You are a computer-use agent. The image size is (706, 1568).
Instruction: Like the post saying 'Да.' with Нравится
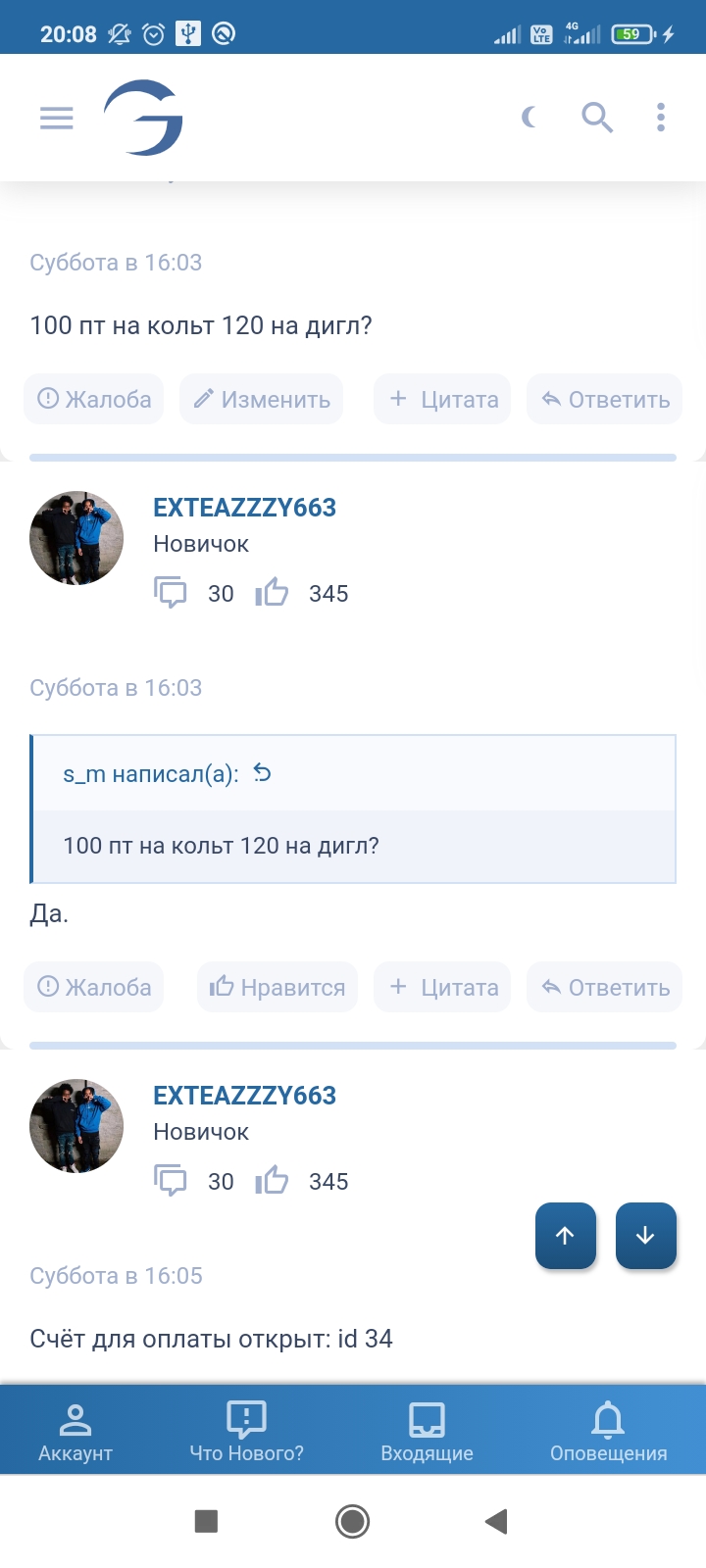(277, 987)
